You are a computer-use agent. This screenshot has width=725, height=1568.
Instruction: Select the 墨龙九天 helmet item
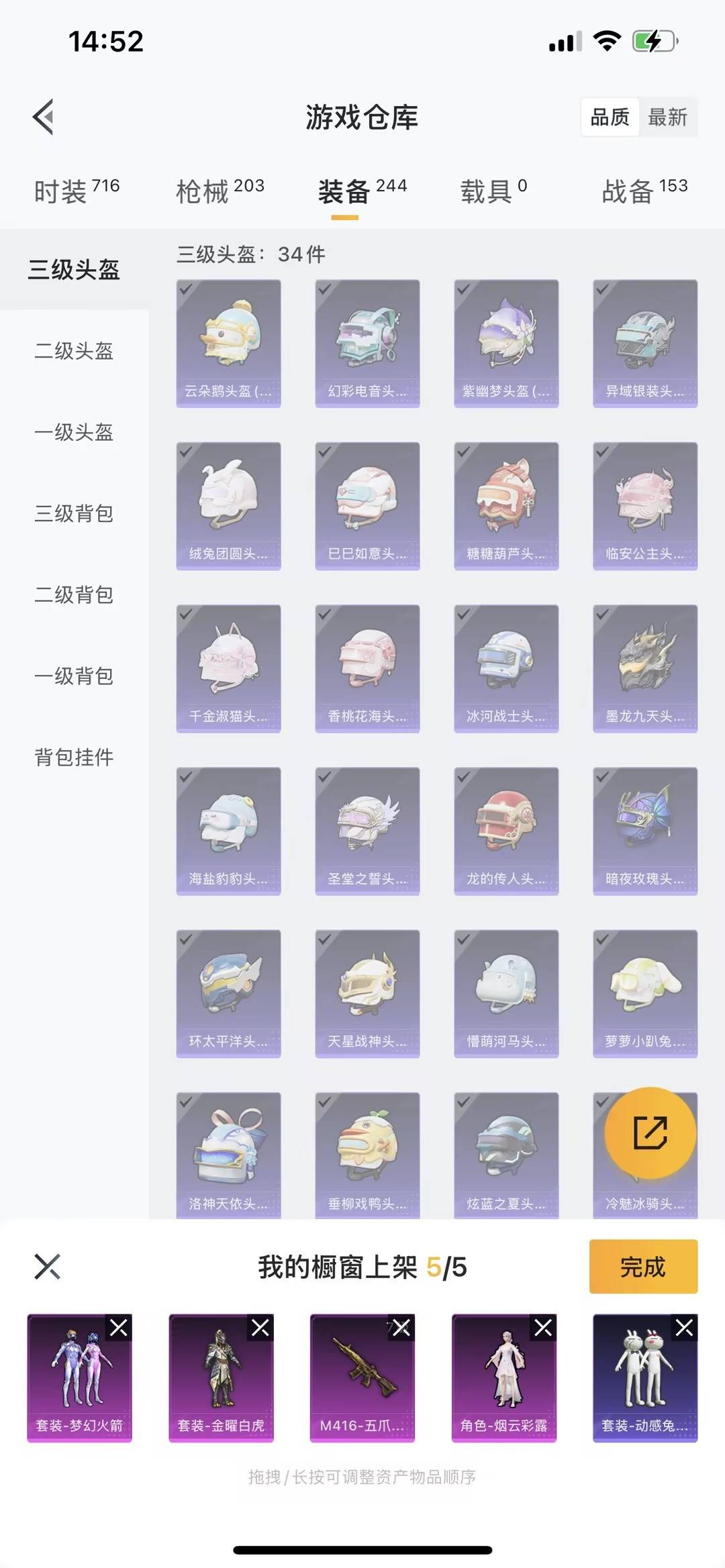click(644, 668)
